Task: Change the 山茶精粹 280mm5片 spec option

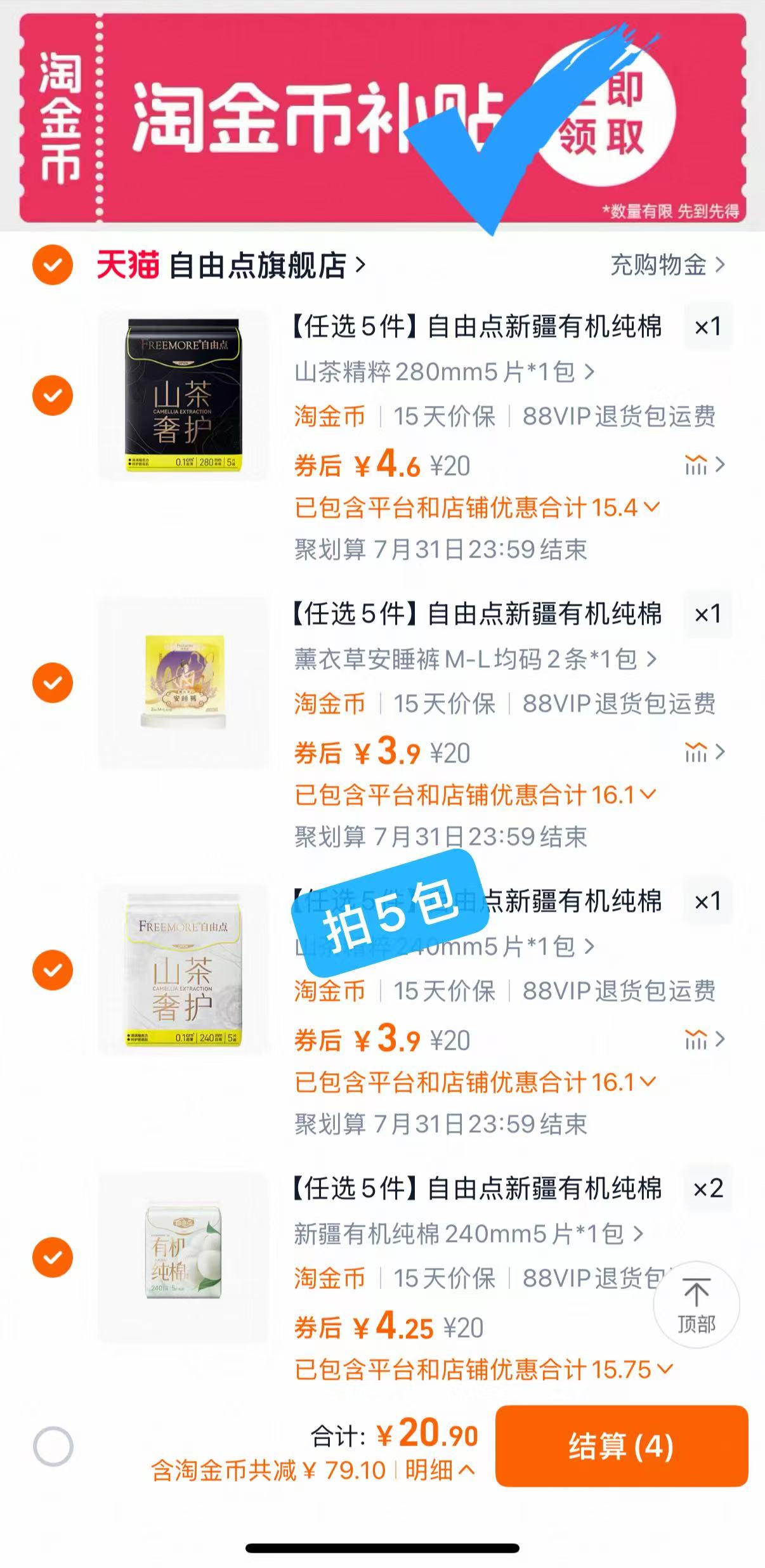Action: coord(444,372)
